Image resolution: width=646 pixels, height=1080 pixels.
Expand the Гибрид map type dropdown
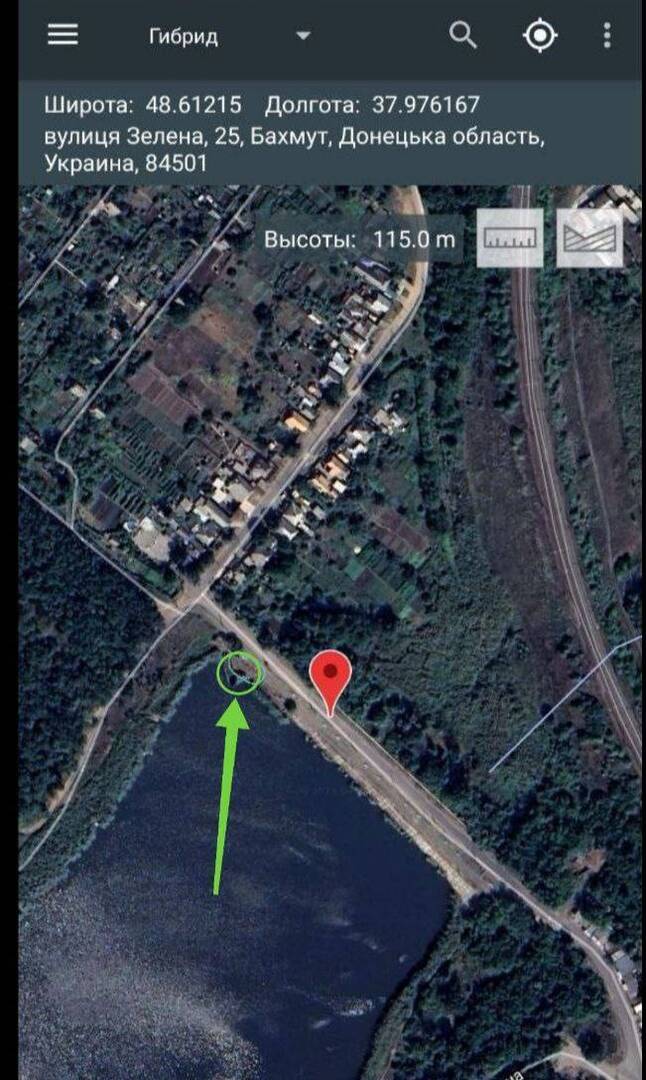pyautogui.click(x=230, y=36)
